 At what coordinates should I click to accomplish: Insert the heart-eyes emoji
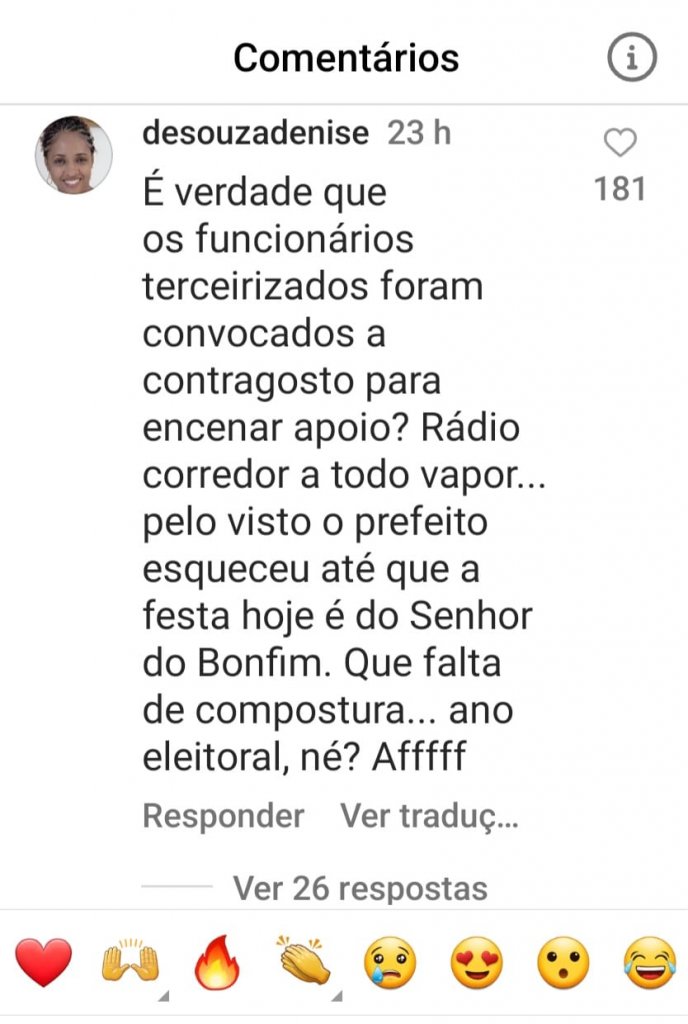click(476, 965)
